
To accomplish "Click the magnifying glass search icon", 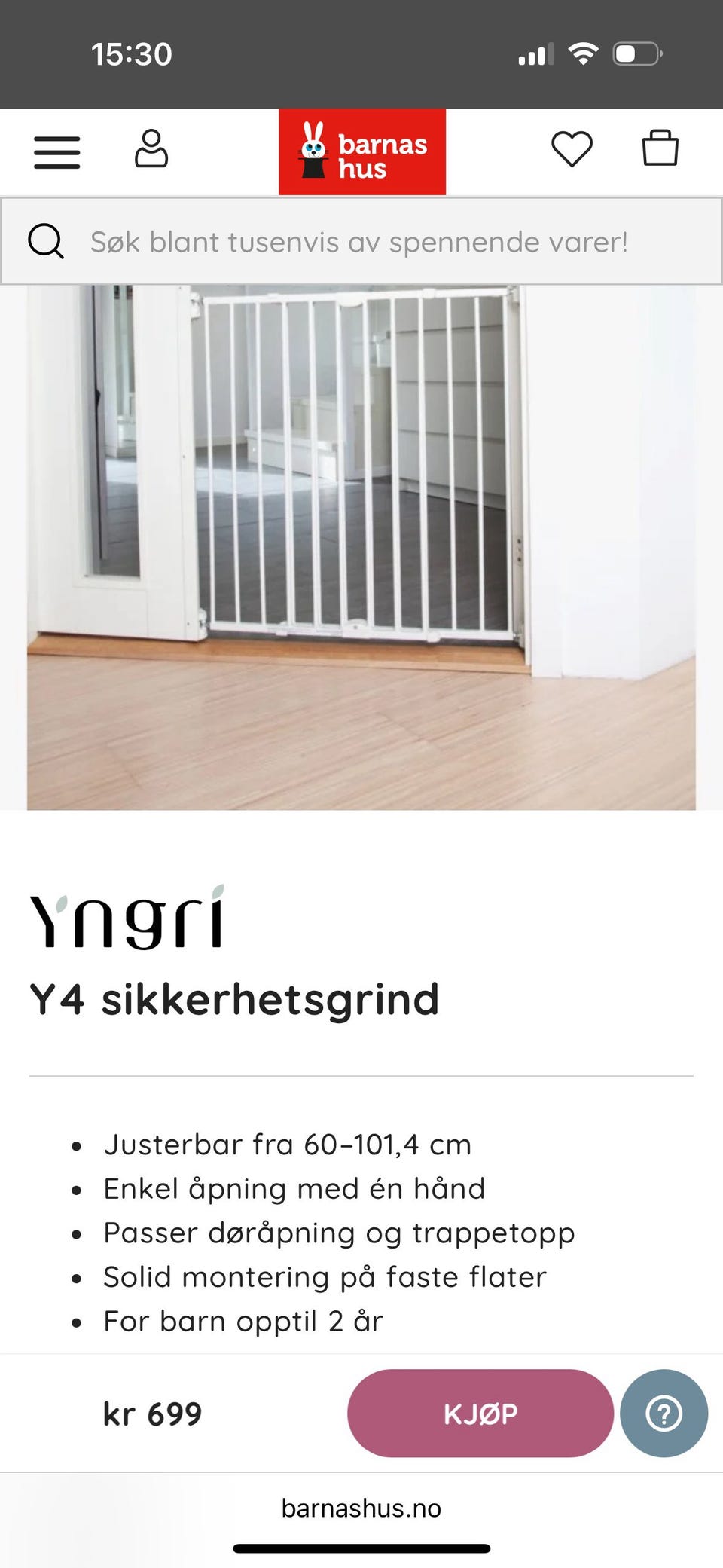I will pos(47,241).
